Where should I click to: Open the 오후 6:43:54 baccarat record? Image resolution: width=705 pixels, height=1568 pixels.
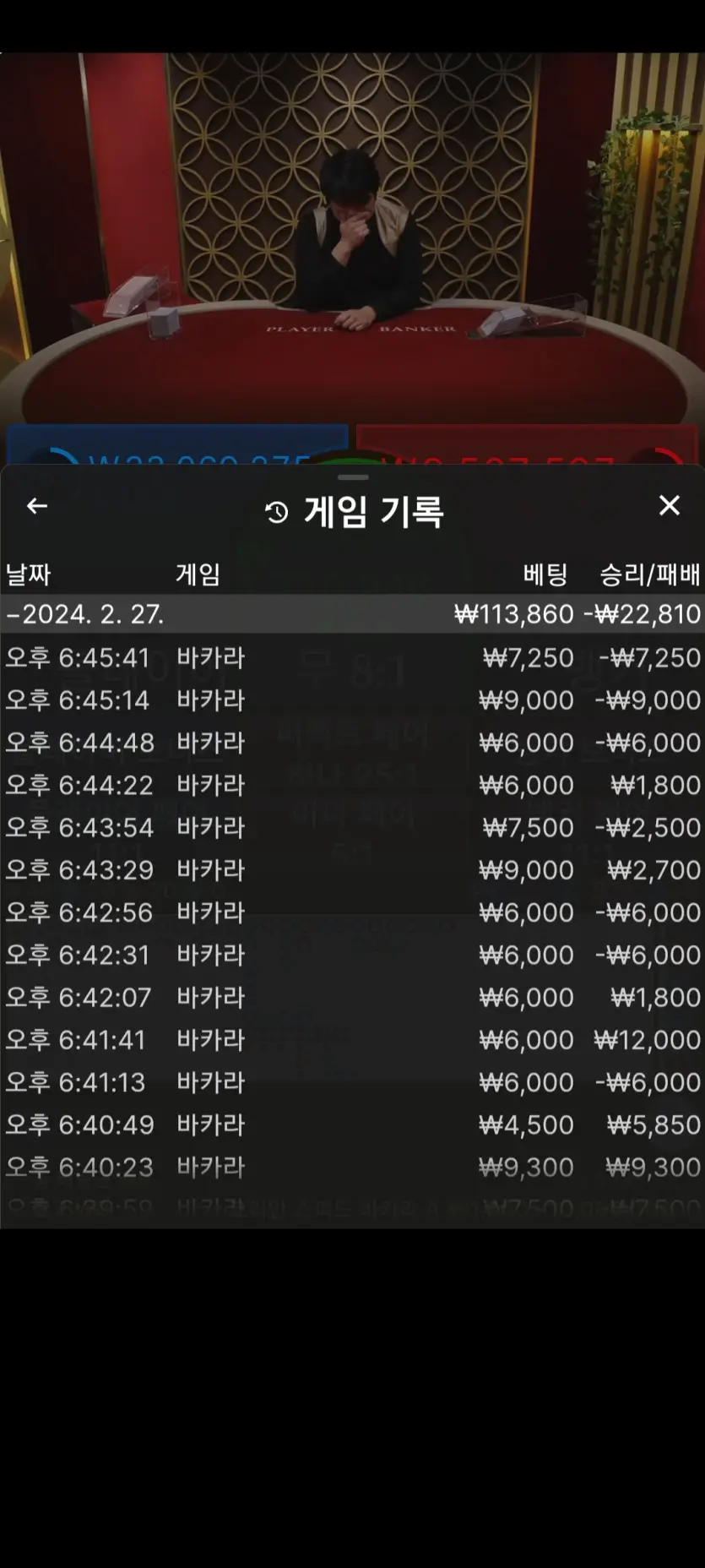(352, 827)
